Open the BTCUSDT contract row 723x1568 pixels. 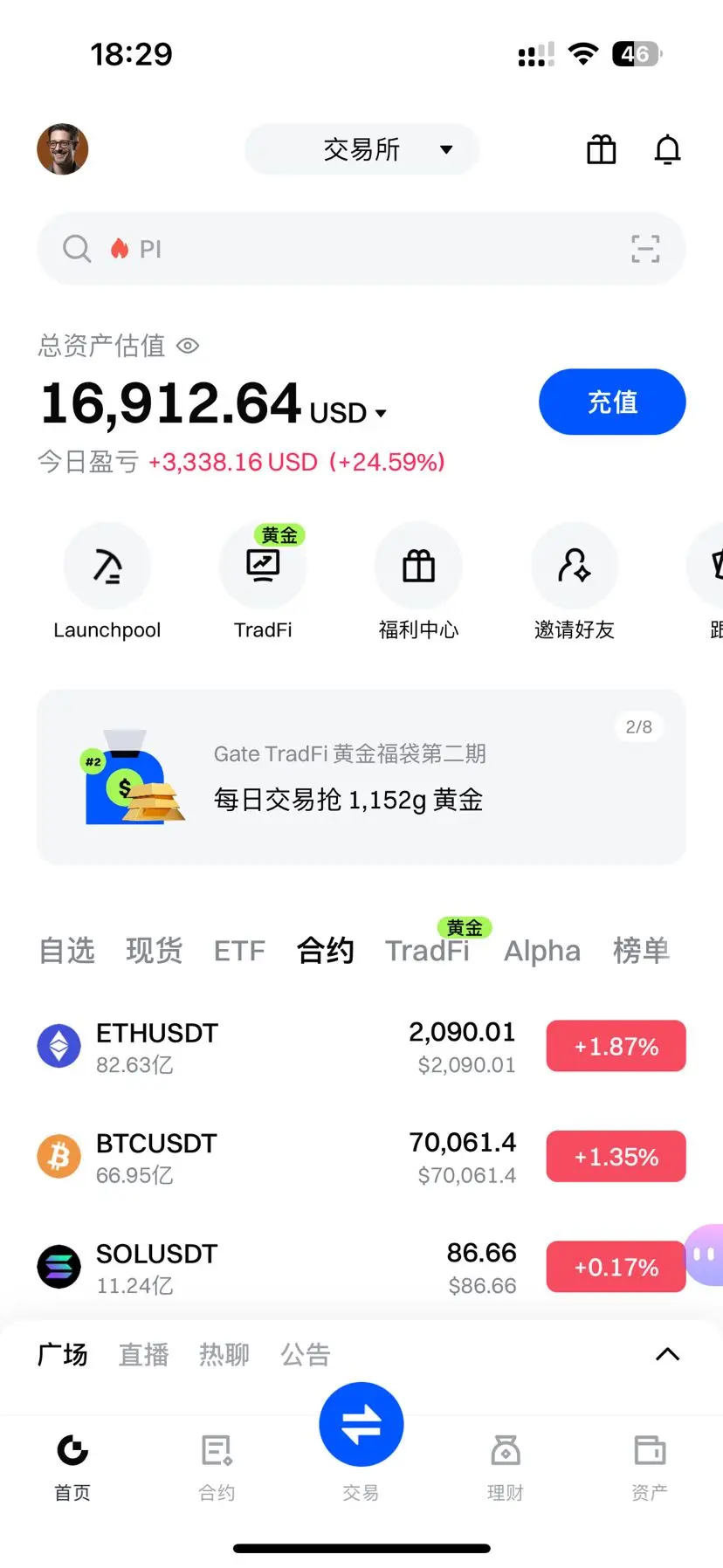[361, 1157]
